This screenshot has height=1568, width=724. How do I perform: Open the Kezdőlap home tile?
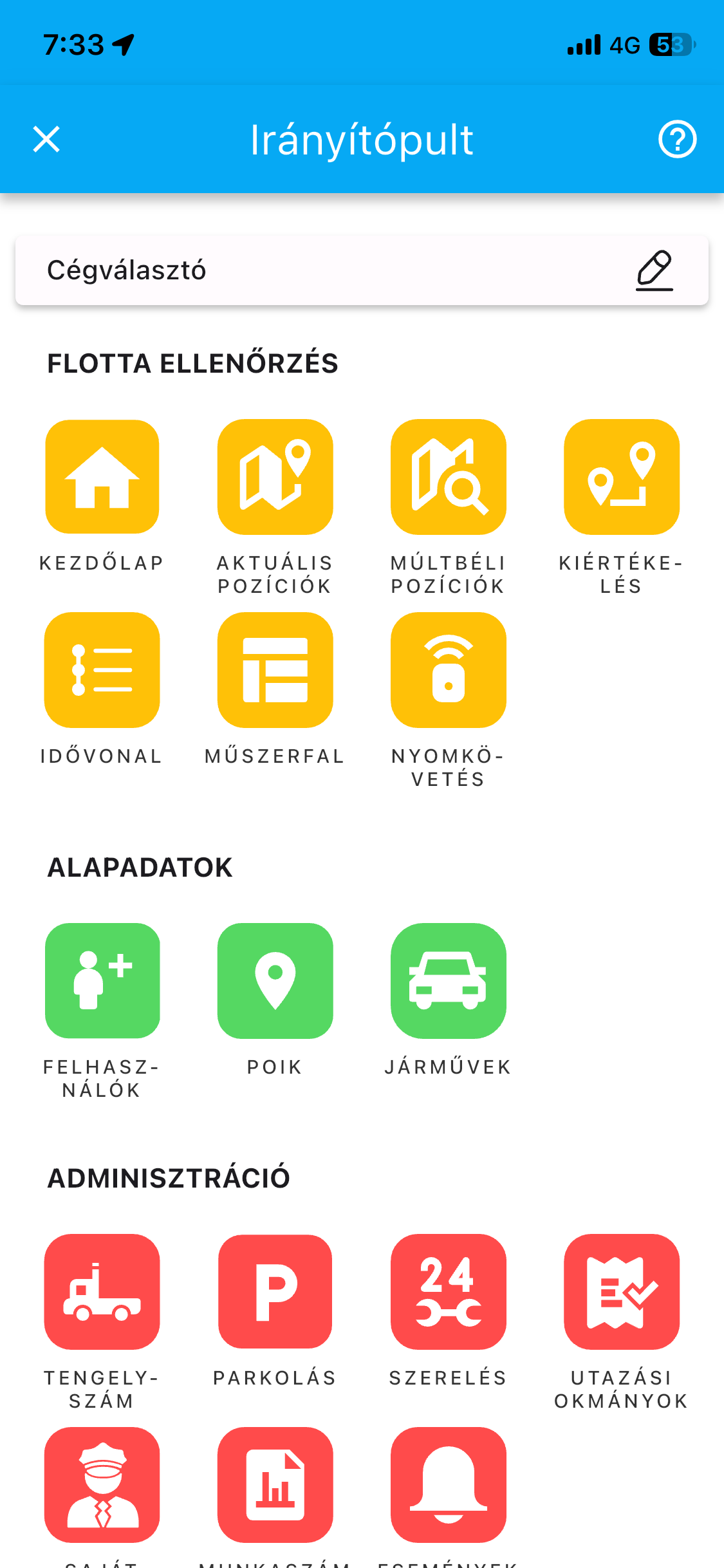(x=102, y=477)
